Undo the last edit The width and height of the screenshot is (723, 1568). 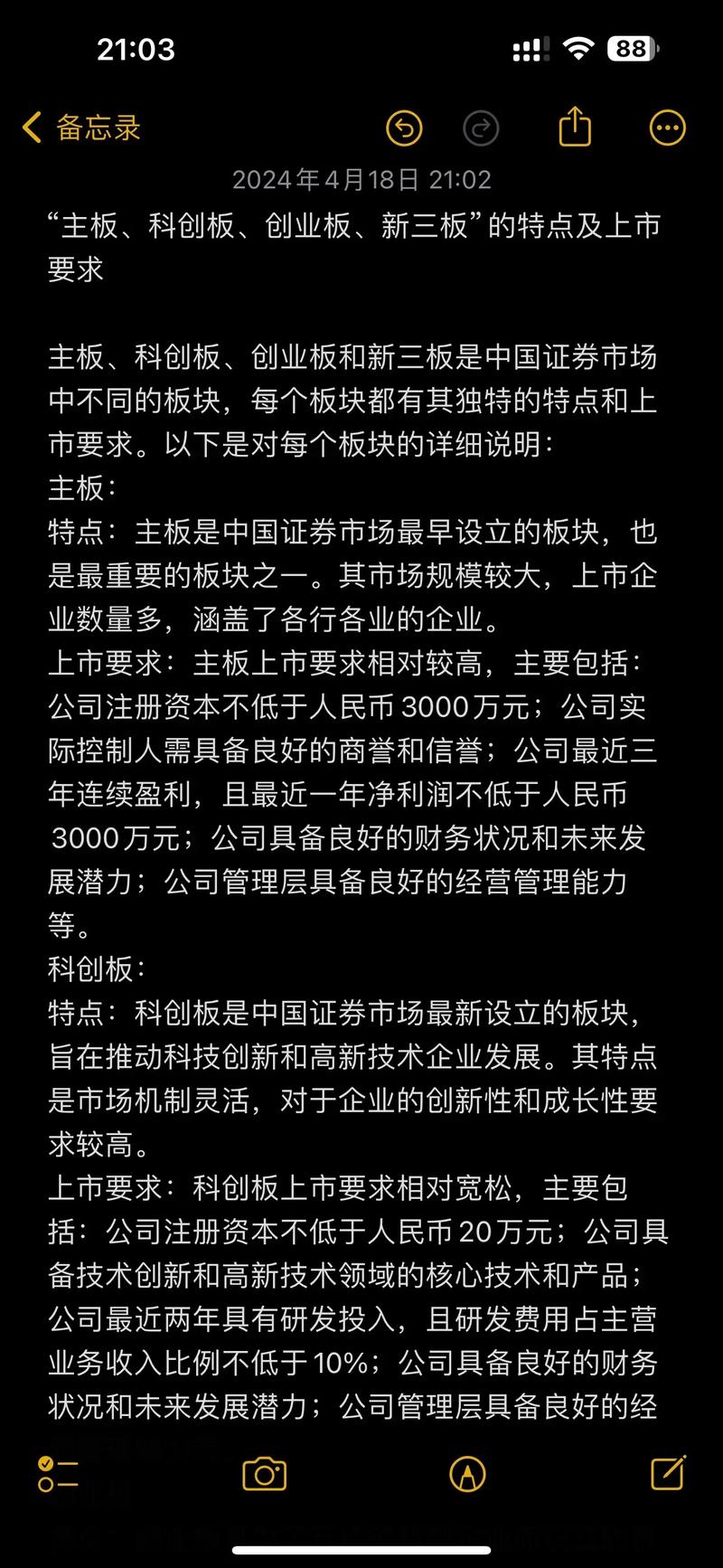pos(404,128)
